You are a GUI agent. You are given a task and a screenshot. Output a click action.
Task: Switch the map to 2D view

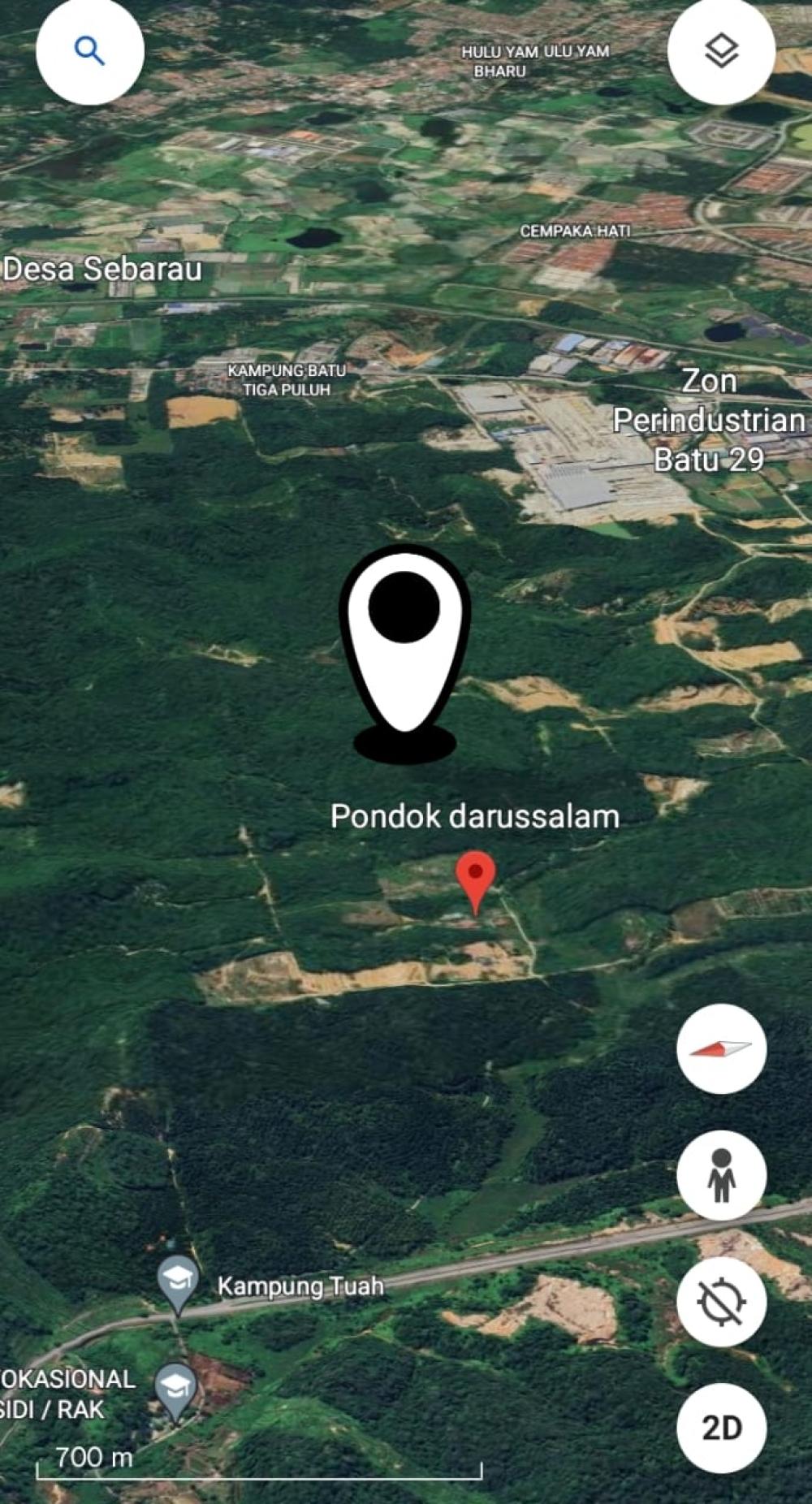(721, 1428)
